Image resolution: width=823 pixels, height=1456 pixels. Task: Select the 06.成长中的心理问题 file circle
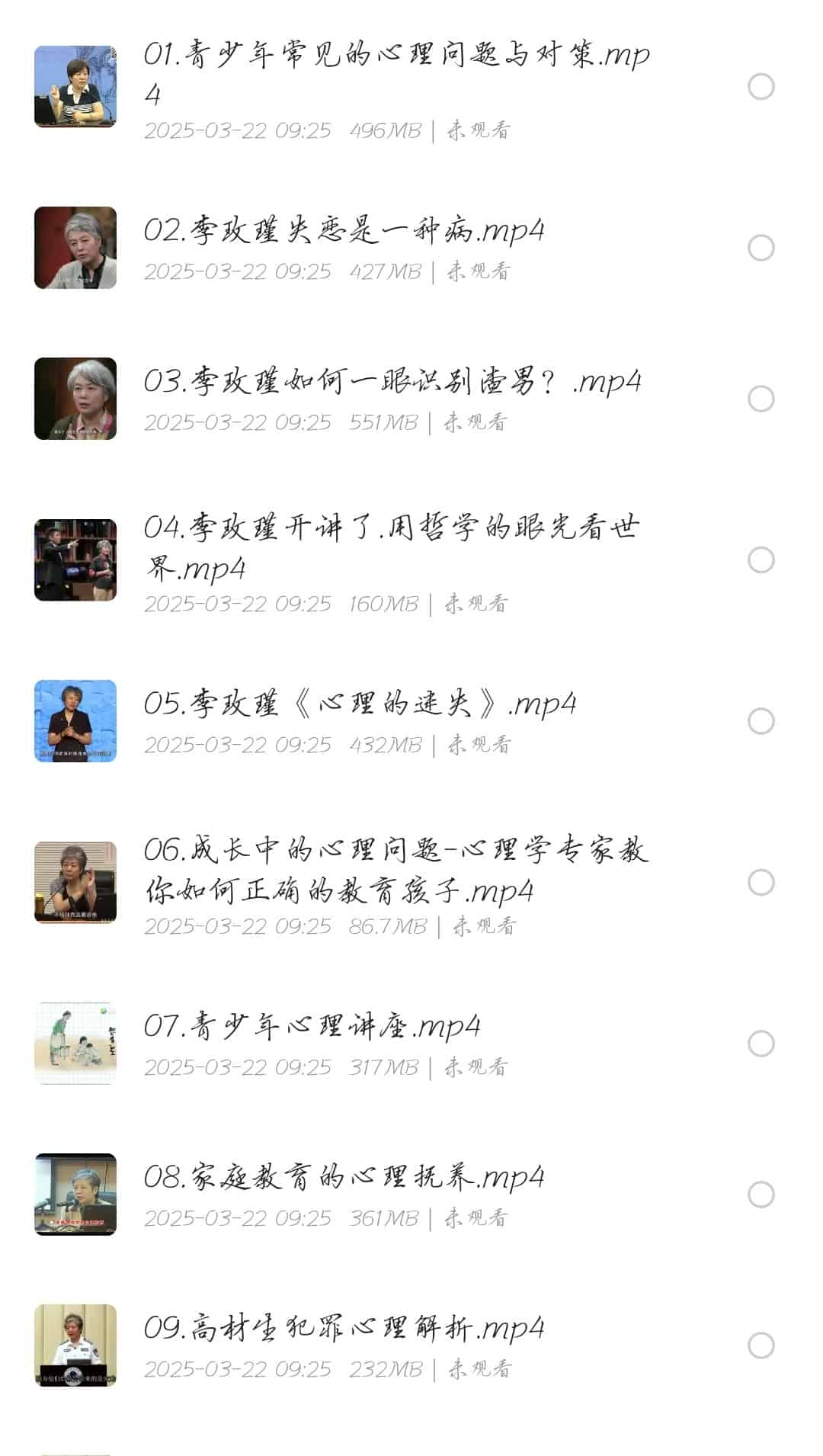click(x=761, y=883)
